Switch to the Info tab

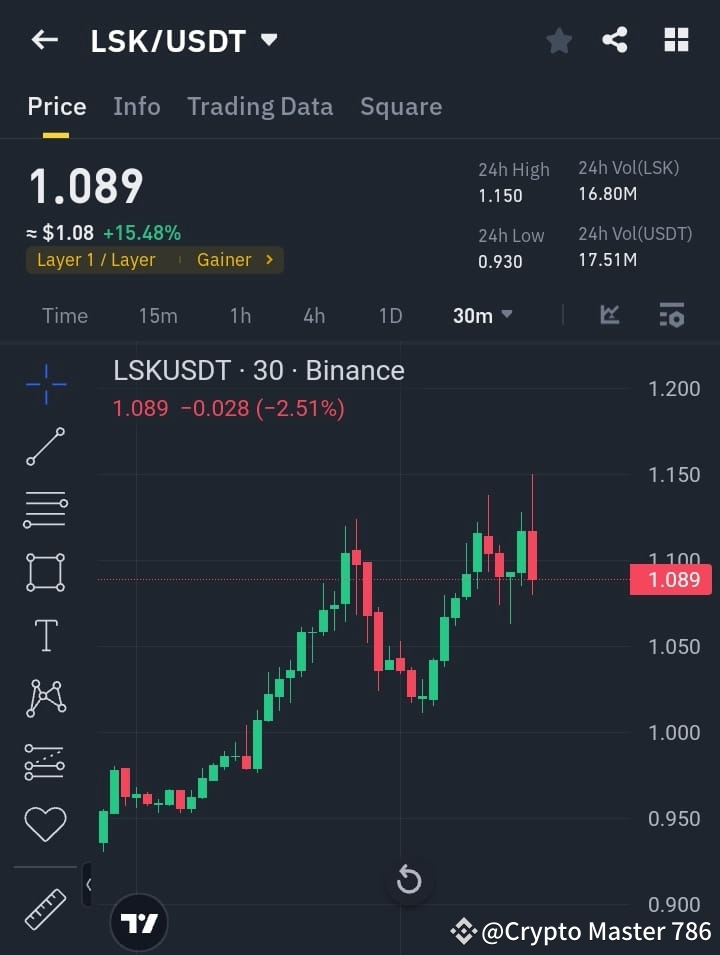(x=136, y=106)
